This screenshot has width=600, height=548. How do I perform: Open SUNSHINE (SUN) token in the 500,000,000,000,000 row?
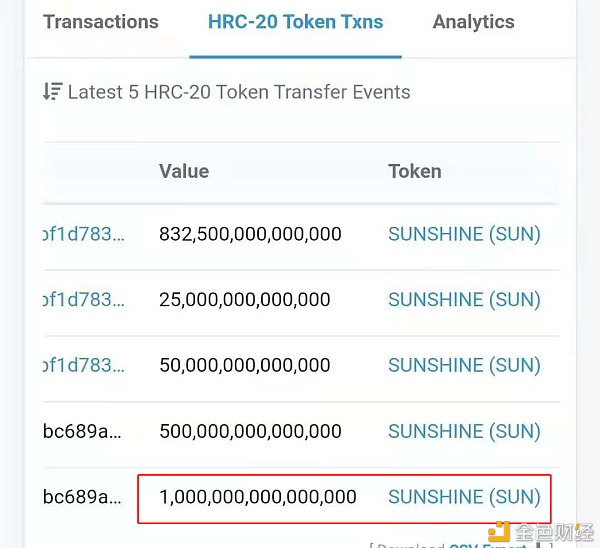click(464, 431)
